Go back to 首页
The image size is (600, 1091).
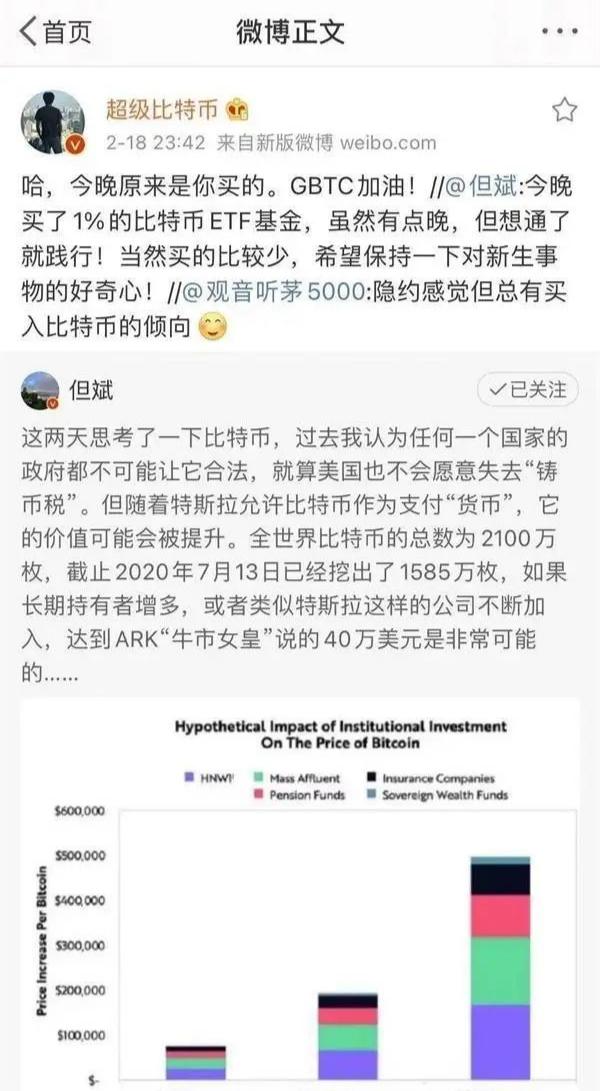tap(57, 31)
